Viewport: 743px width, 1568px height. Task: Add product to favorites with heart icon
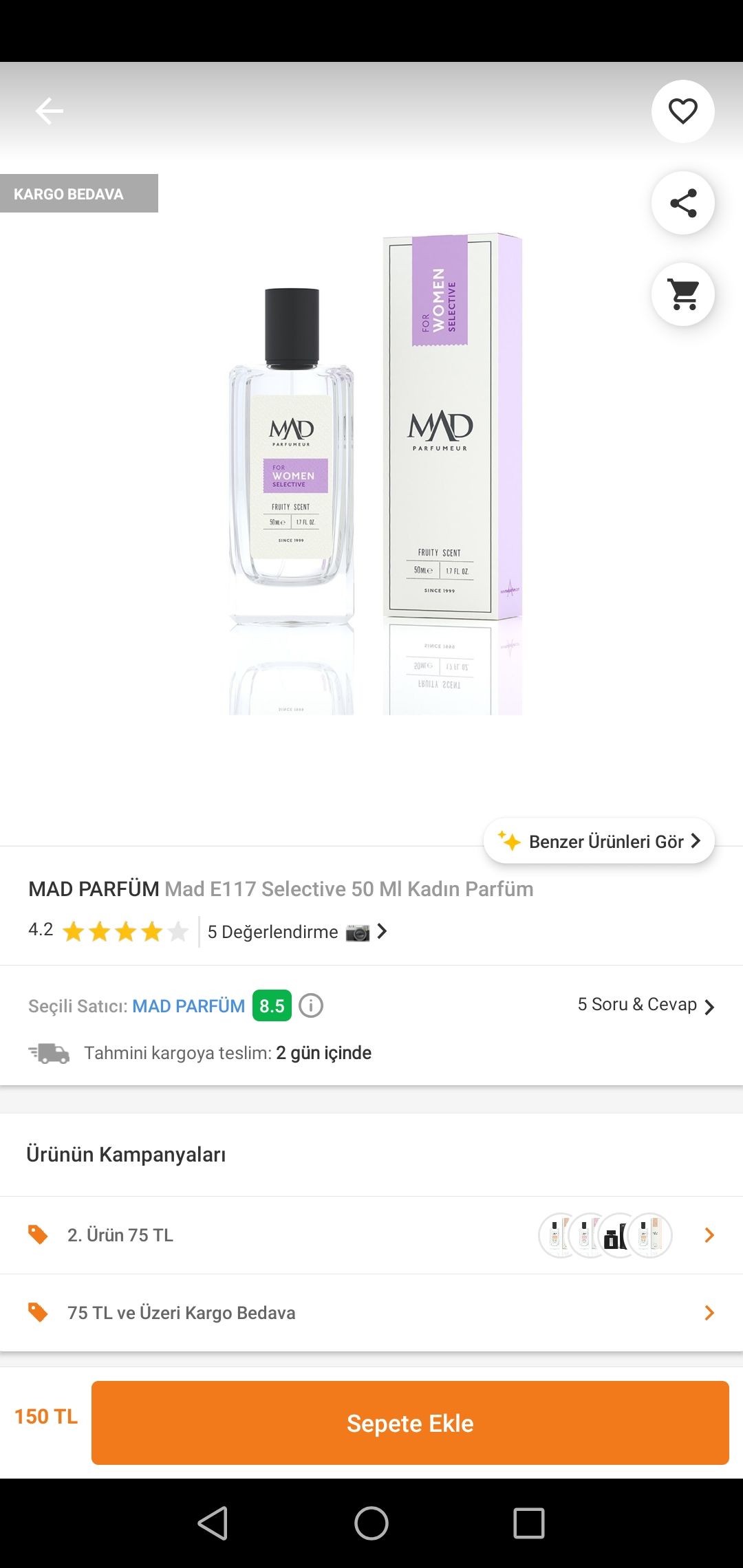[x=683, y=111]
